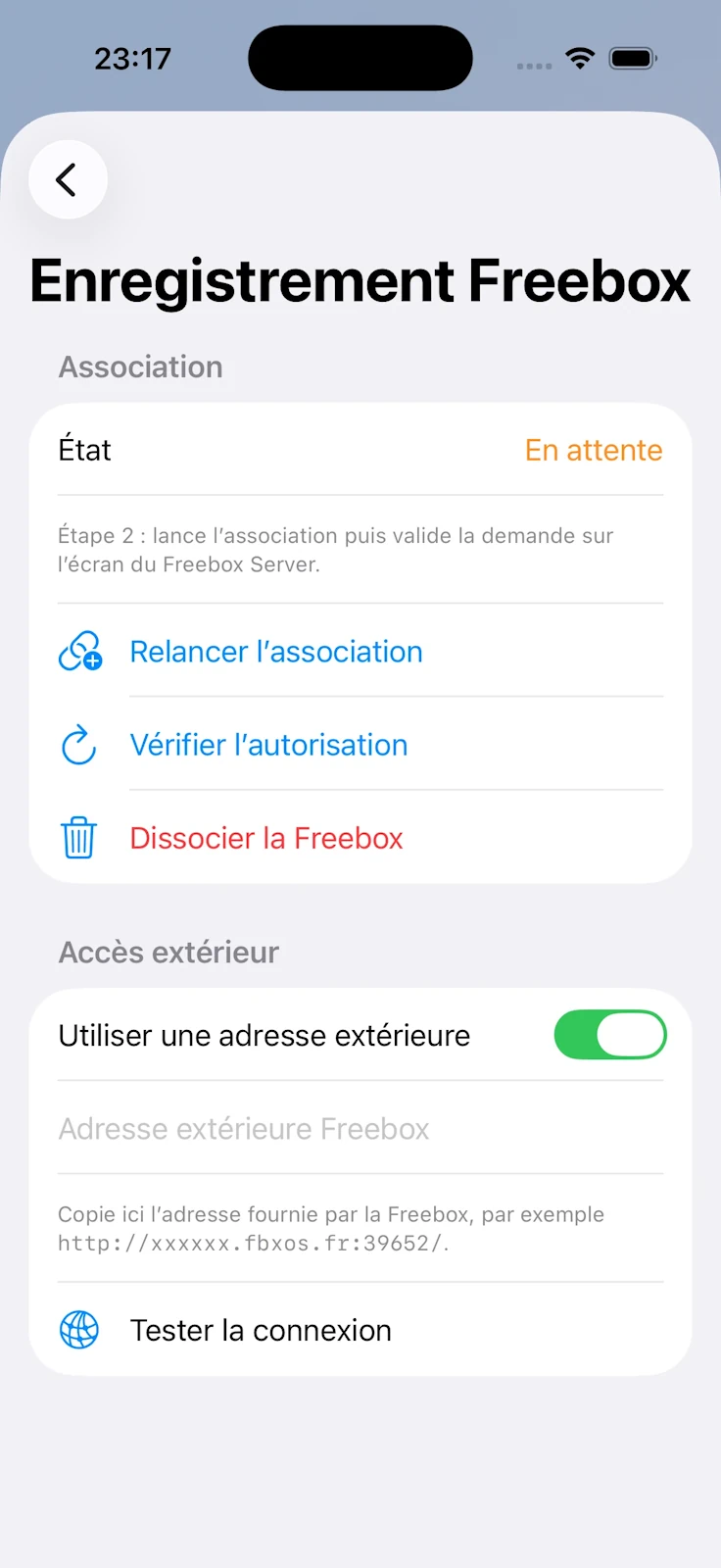Viewport: 721px width, 1568px height.
Task: Tap the battery indicator in the status bar
Action: [x=632, y=58]
